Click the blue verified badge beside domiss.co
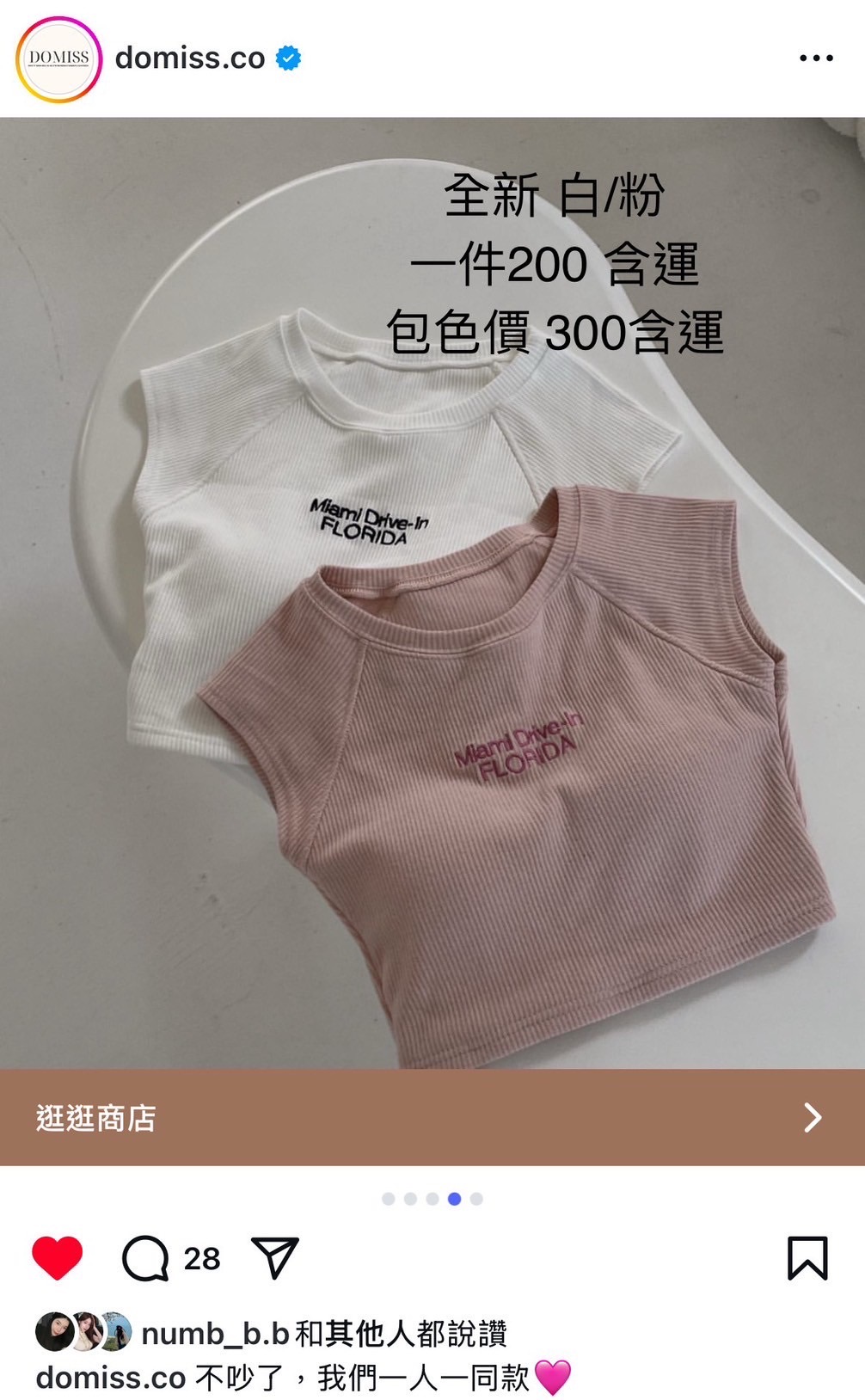This screenshot has height=1400, width=865. tap(289, 58)
